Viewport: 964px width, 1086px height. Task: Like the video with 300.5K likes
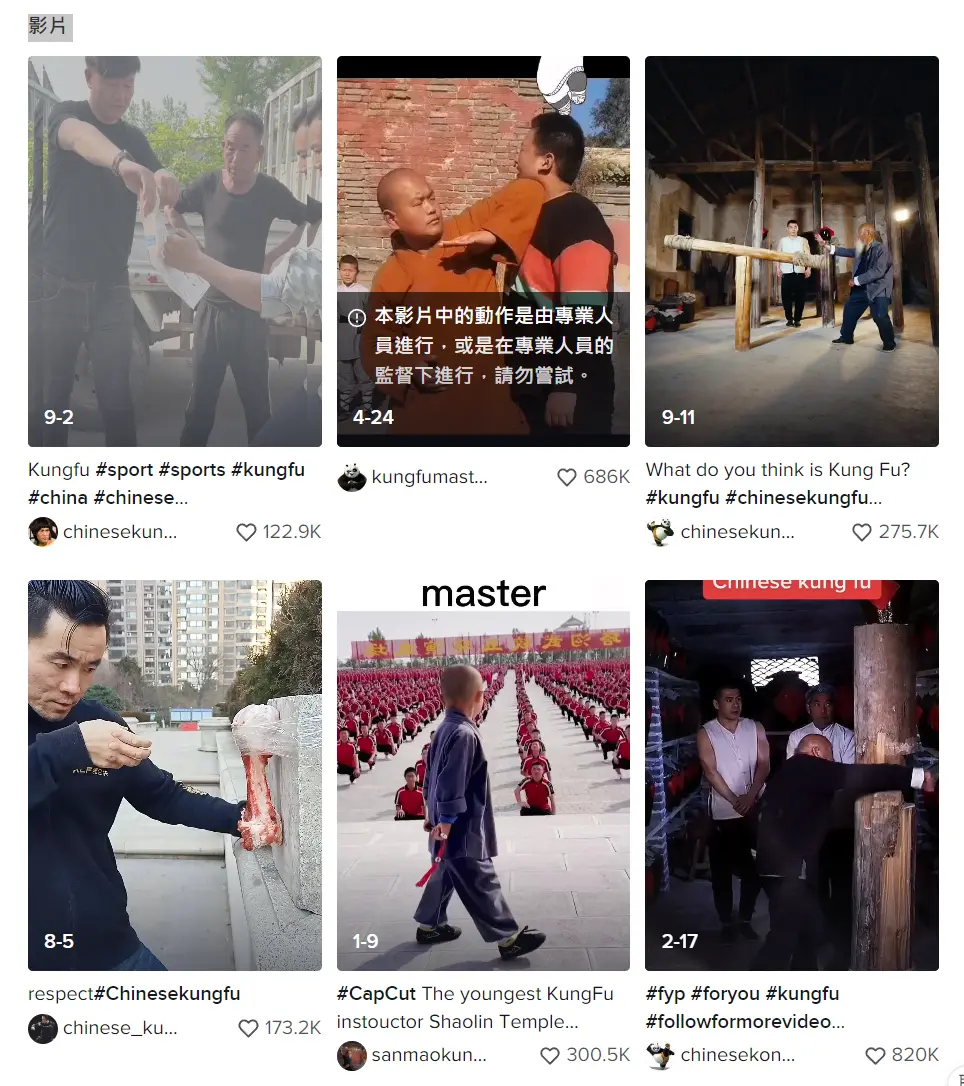pyautogui.click(x=550, y=1055)
